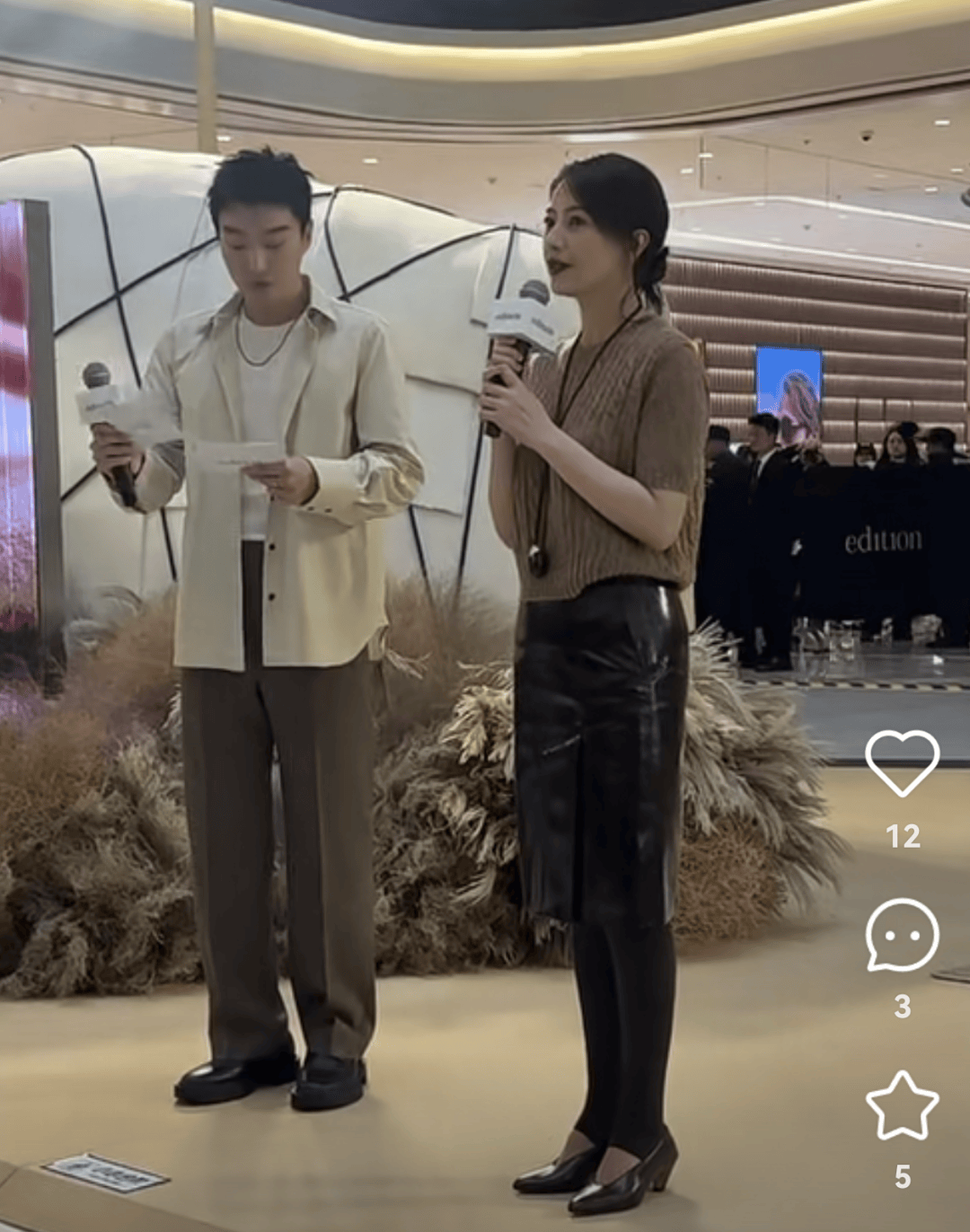The width and height of the screenshot is (970, 1232).
Task: Open the comments bubble
Action: pyautogui.click(x=902, y=935)
